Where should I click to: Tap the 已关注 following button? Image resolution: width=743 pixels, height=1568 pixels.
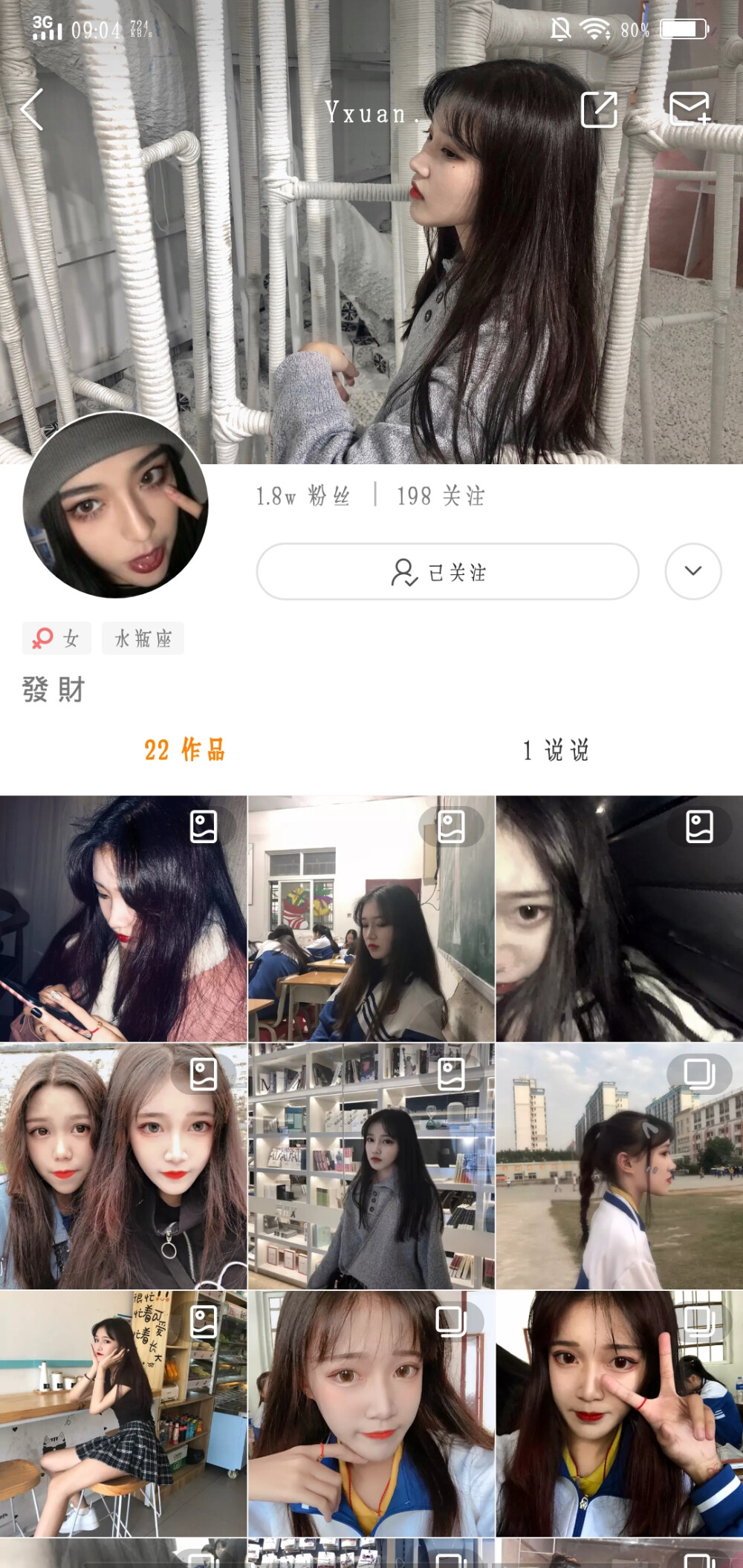(x=447, y=572)
